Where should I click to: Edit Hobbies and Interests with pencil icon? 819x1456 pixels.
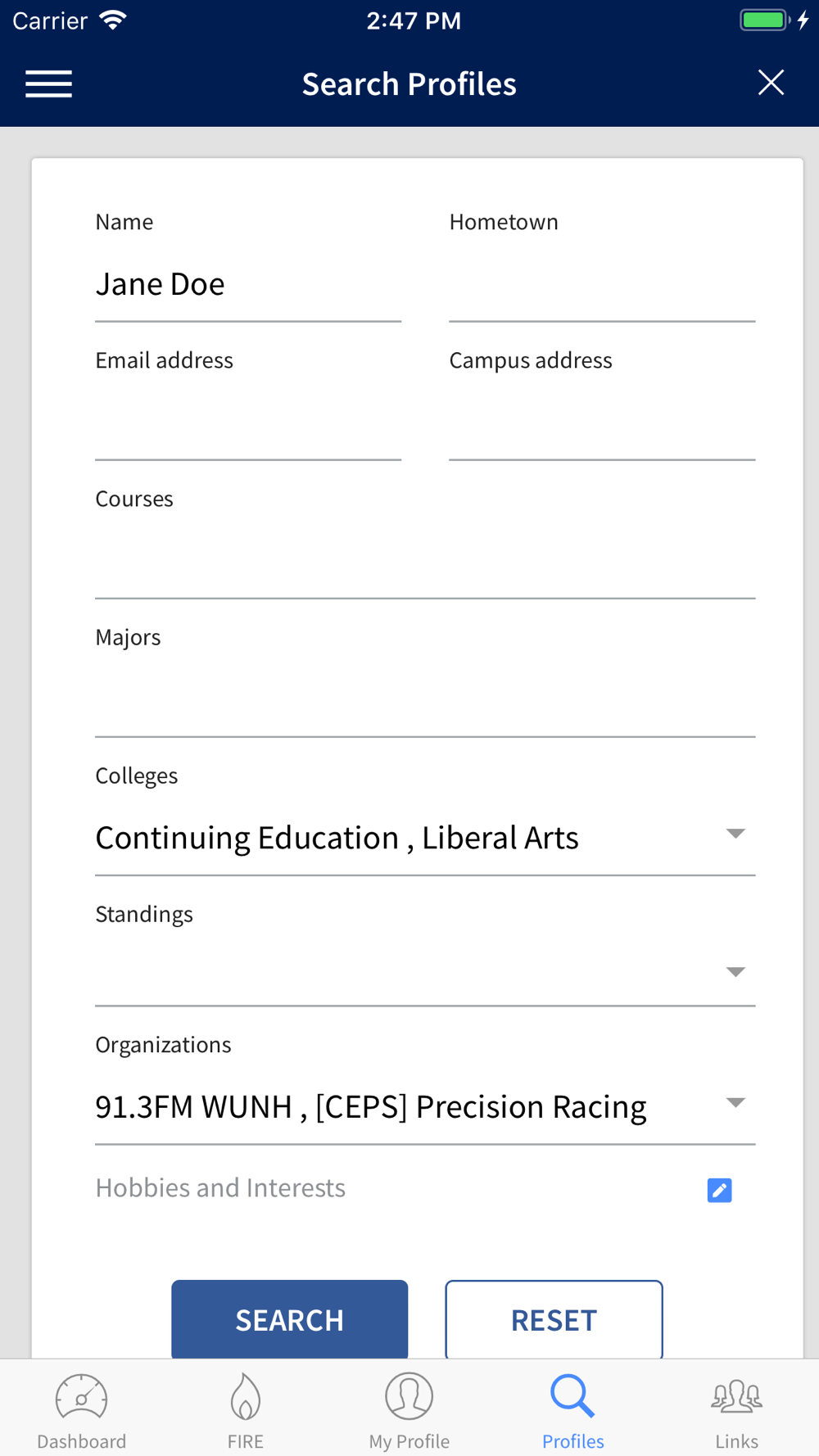click(719, 1190)
